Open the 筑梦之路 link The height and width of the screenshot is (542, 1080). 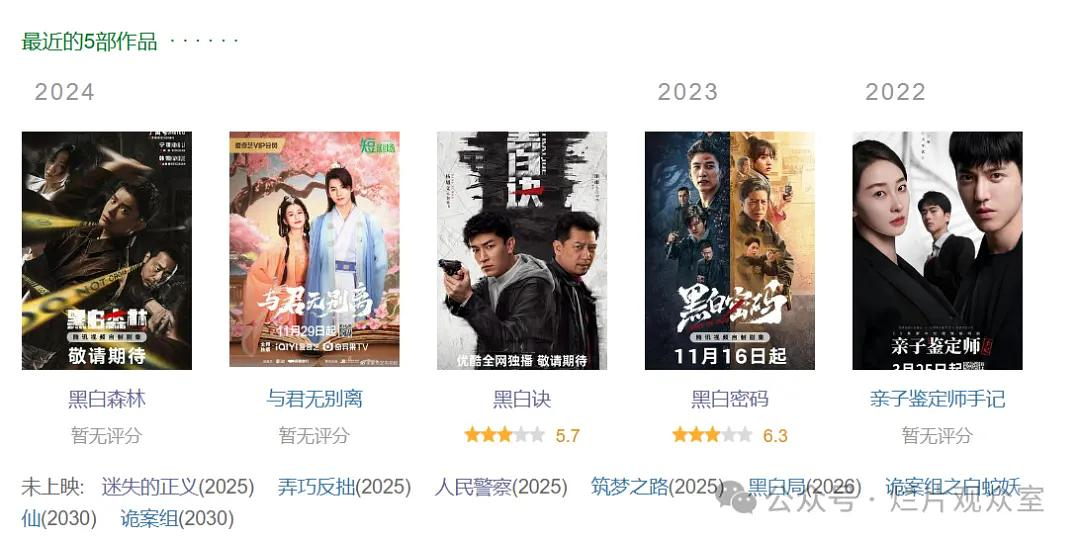click(629, 487)
